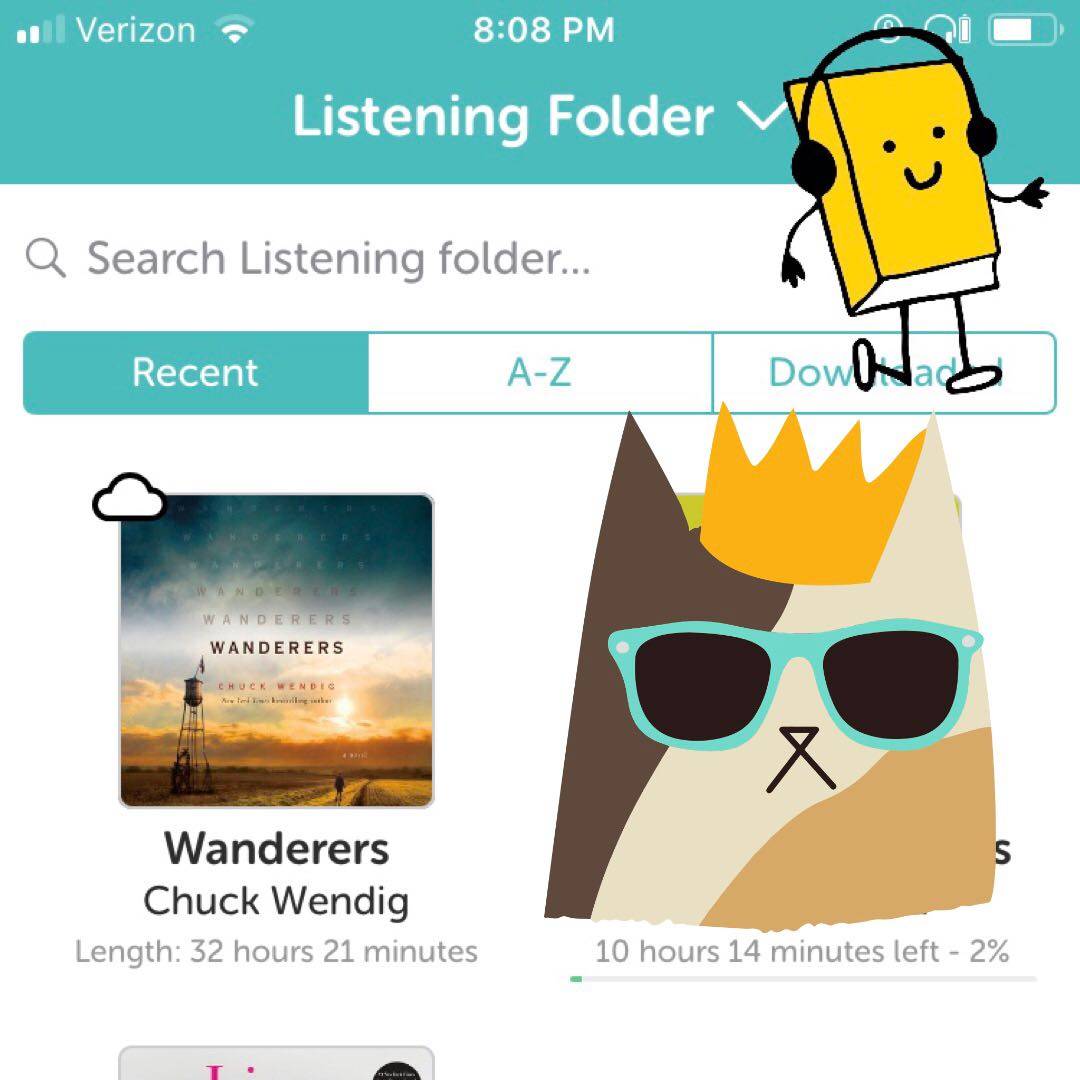Open the Wanderers audiobook by Chuck Wendig
The width and height of the screenshot is (1080, 1080).
click(x=277, y=650)
